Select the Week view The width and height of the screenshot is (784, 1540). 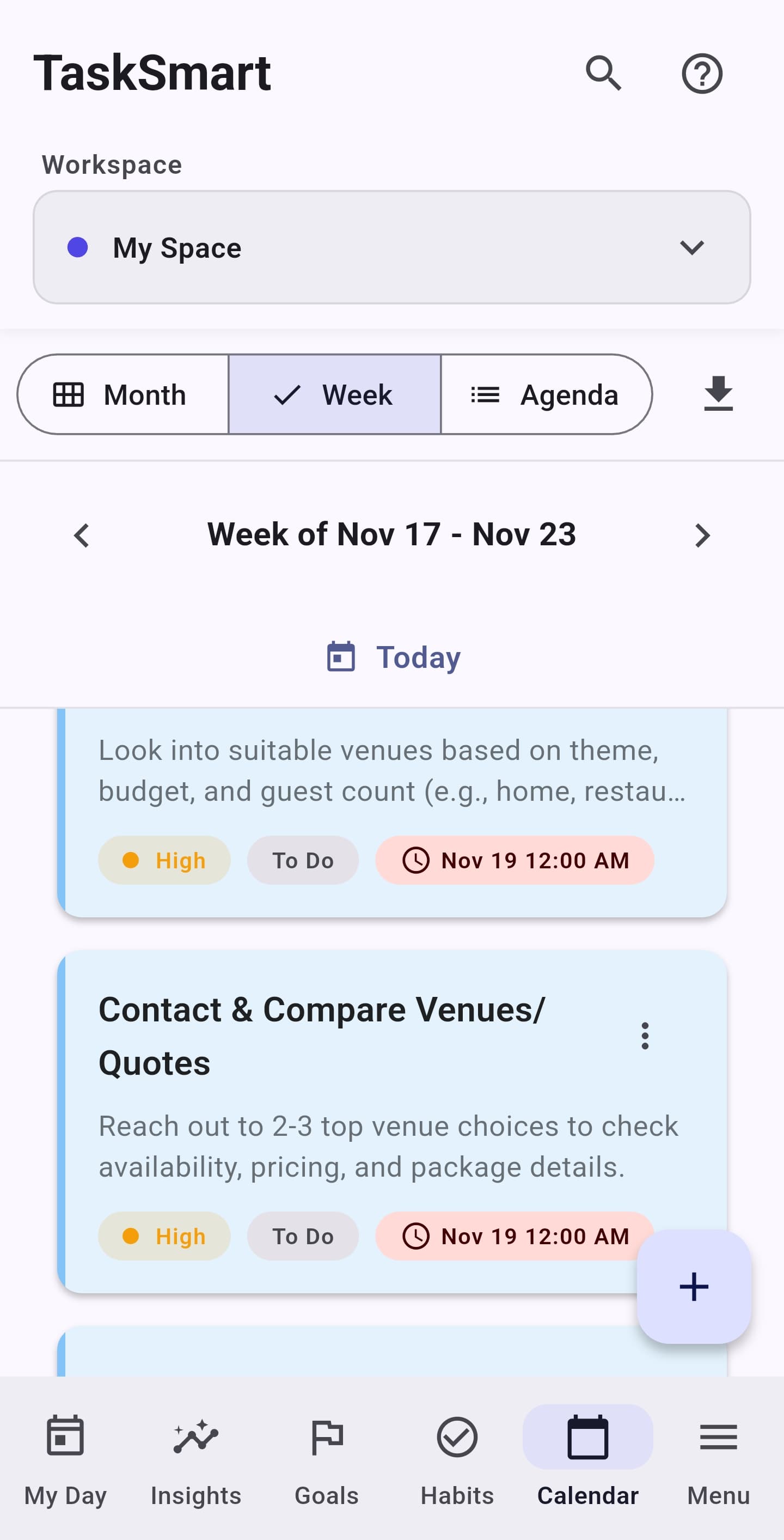click(x=334, y=394)
